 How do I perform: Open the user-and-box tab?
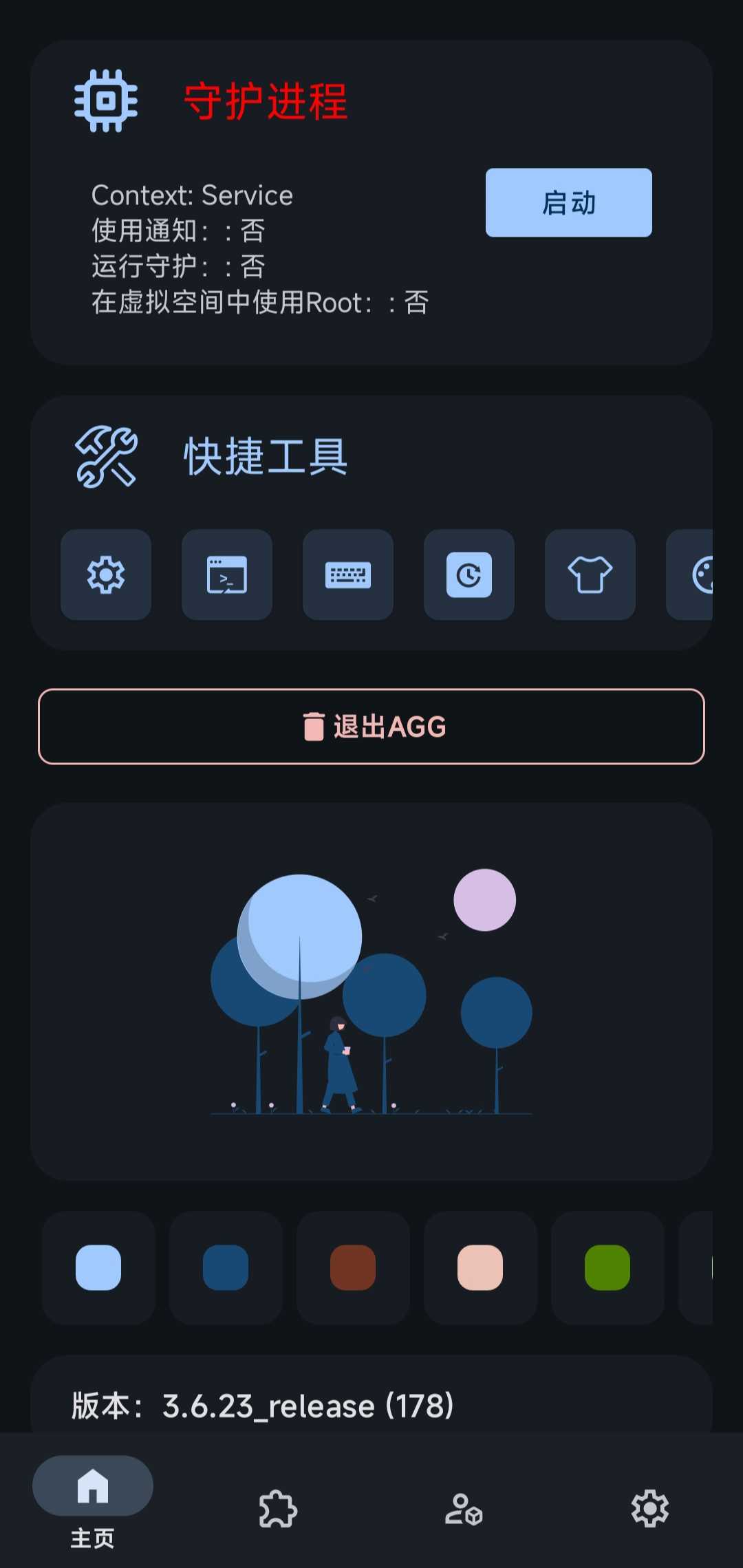(464, 1509)
